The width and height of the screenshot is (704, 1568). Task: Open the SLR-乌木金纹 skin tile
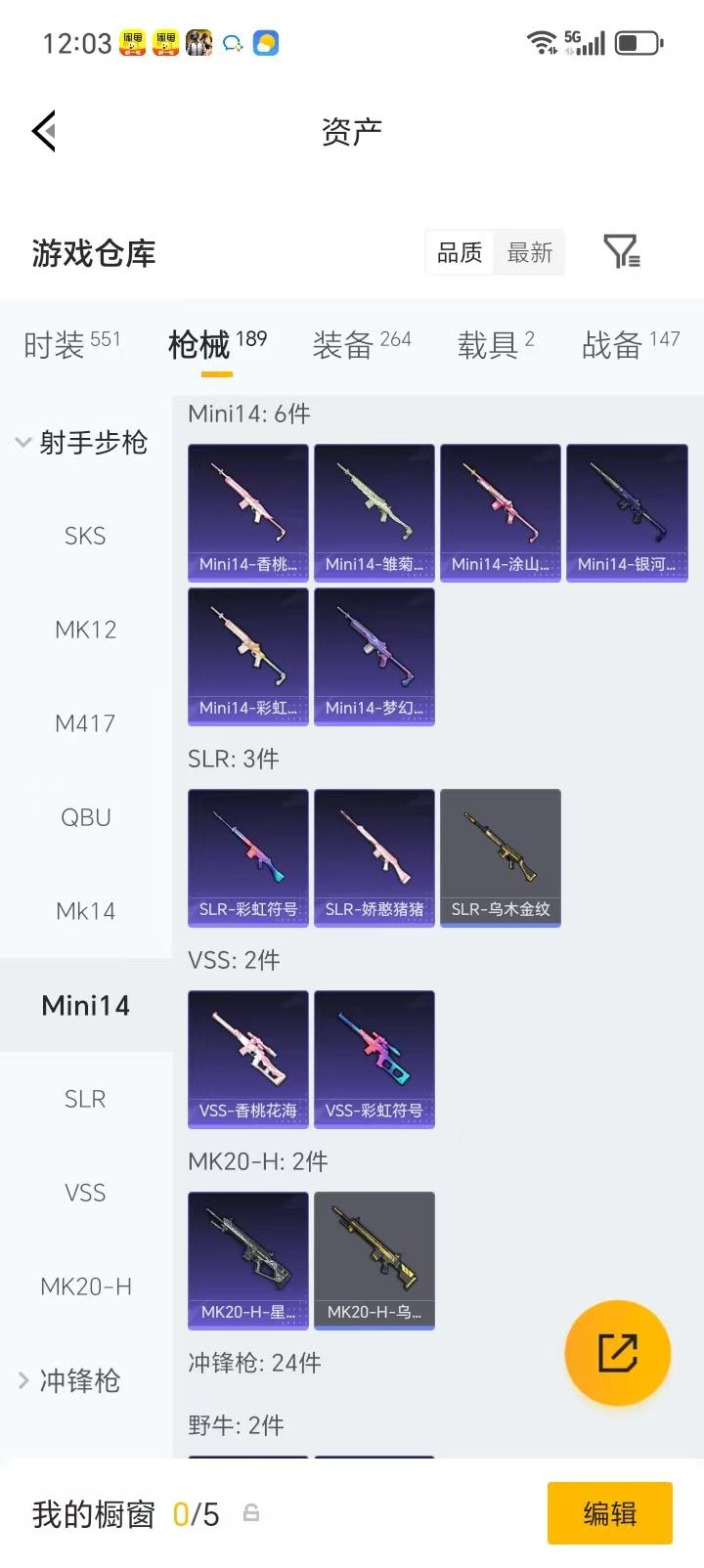pos(501,857)
